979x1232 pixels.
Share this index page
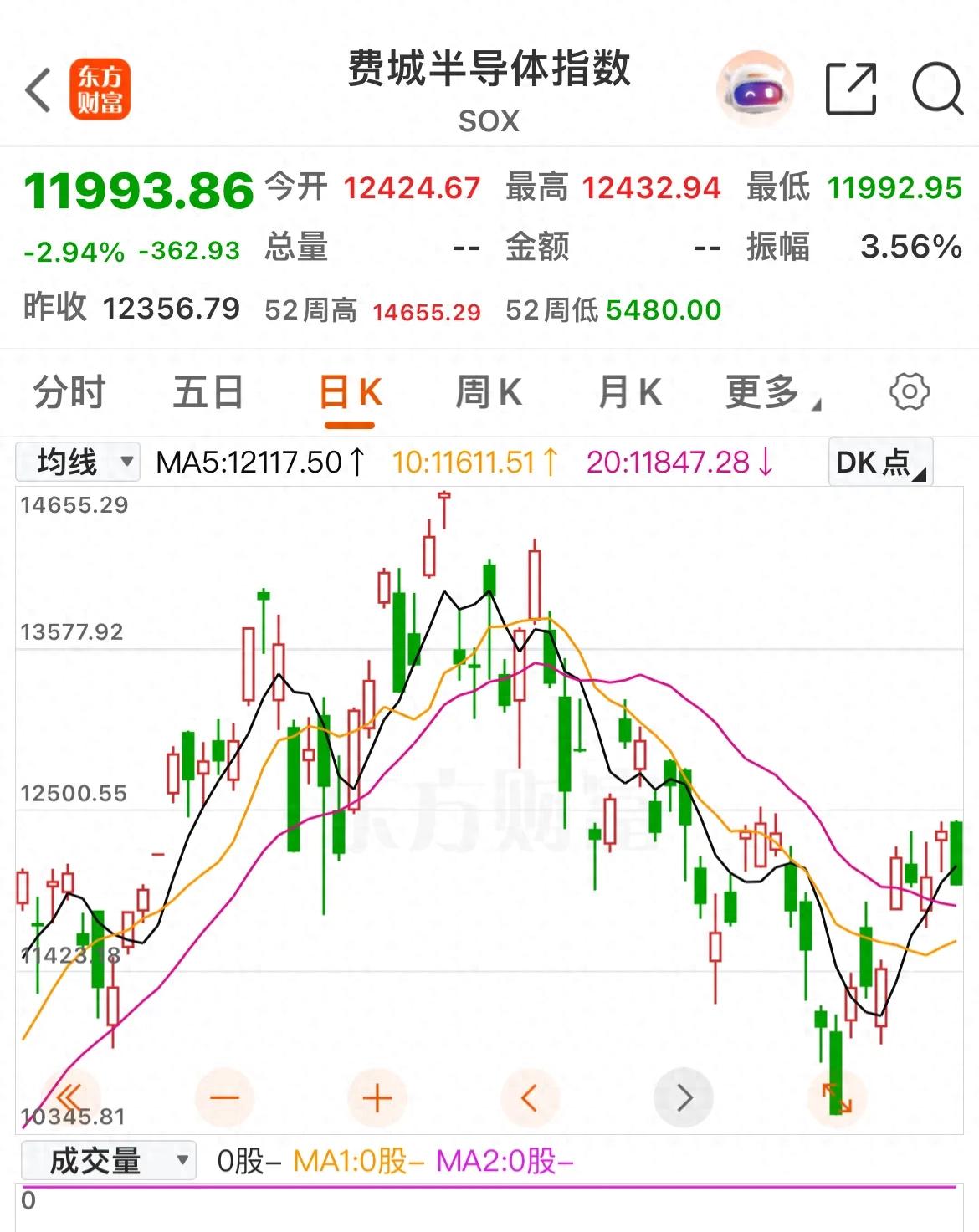pyautogui.click(x=851, y=89)
